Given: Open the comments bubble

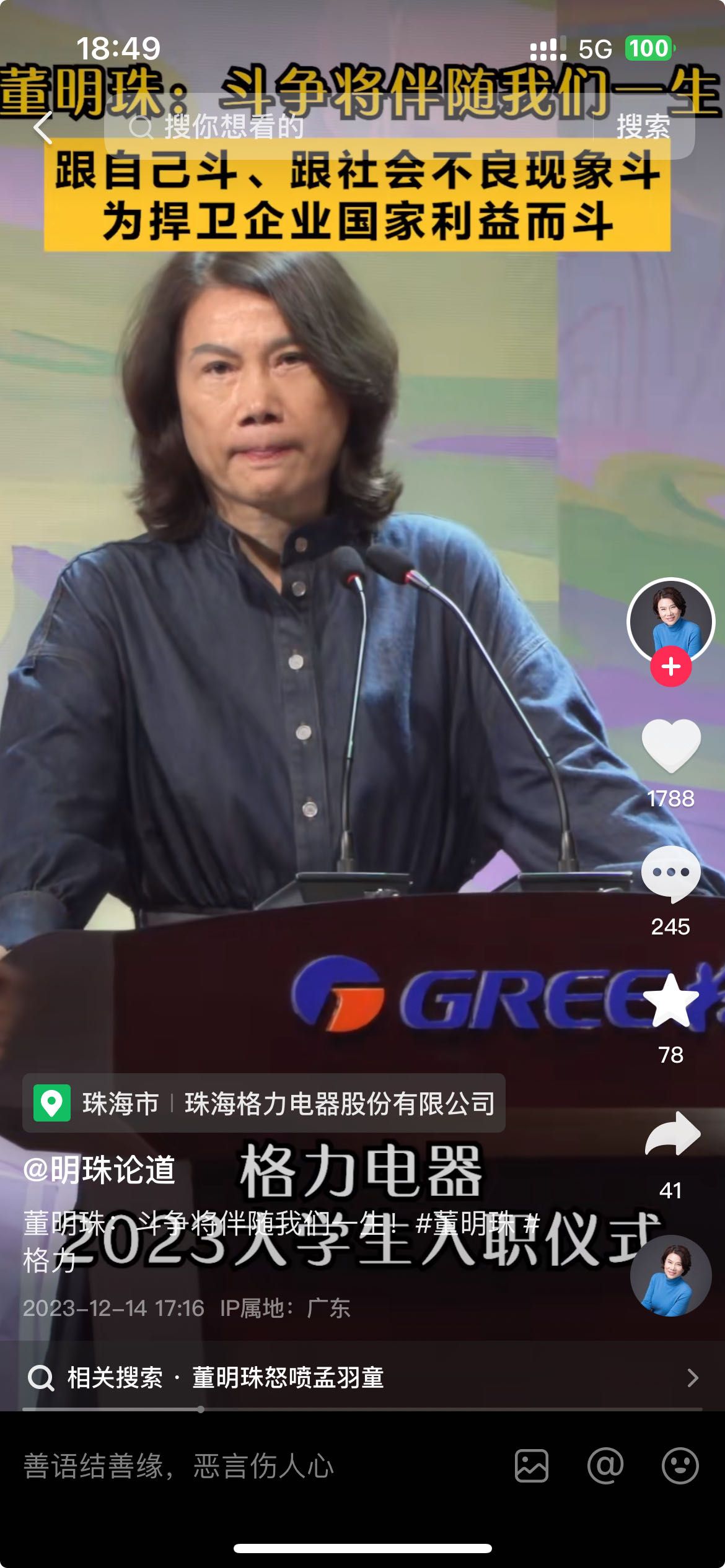Looking at the screenshot, I should [x=670, y=873].
